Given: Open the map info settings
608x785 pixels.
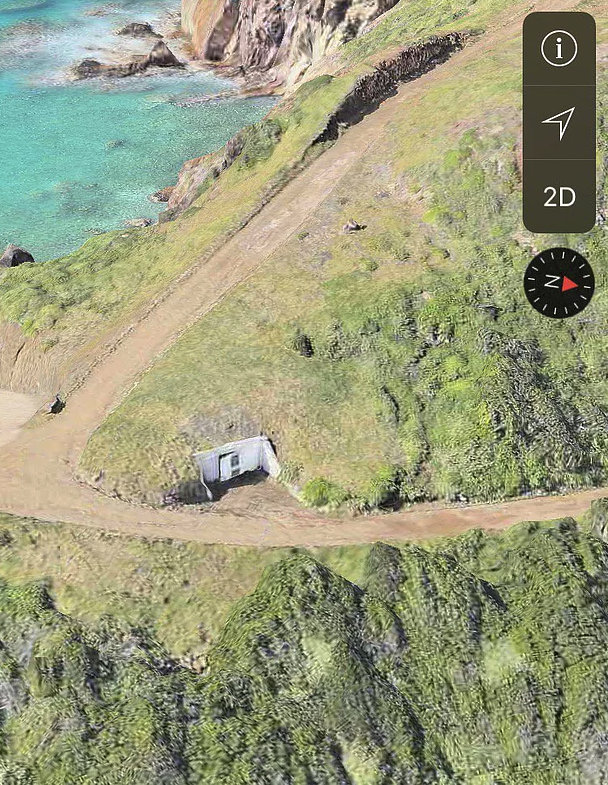Looking at the screenshot, I should point(558,48).
